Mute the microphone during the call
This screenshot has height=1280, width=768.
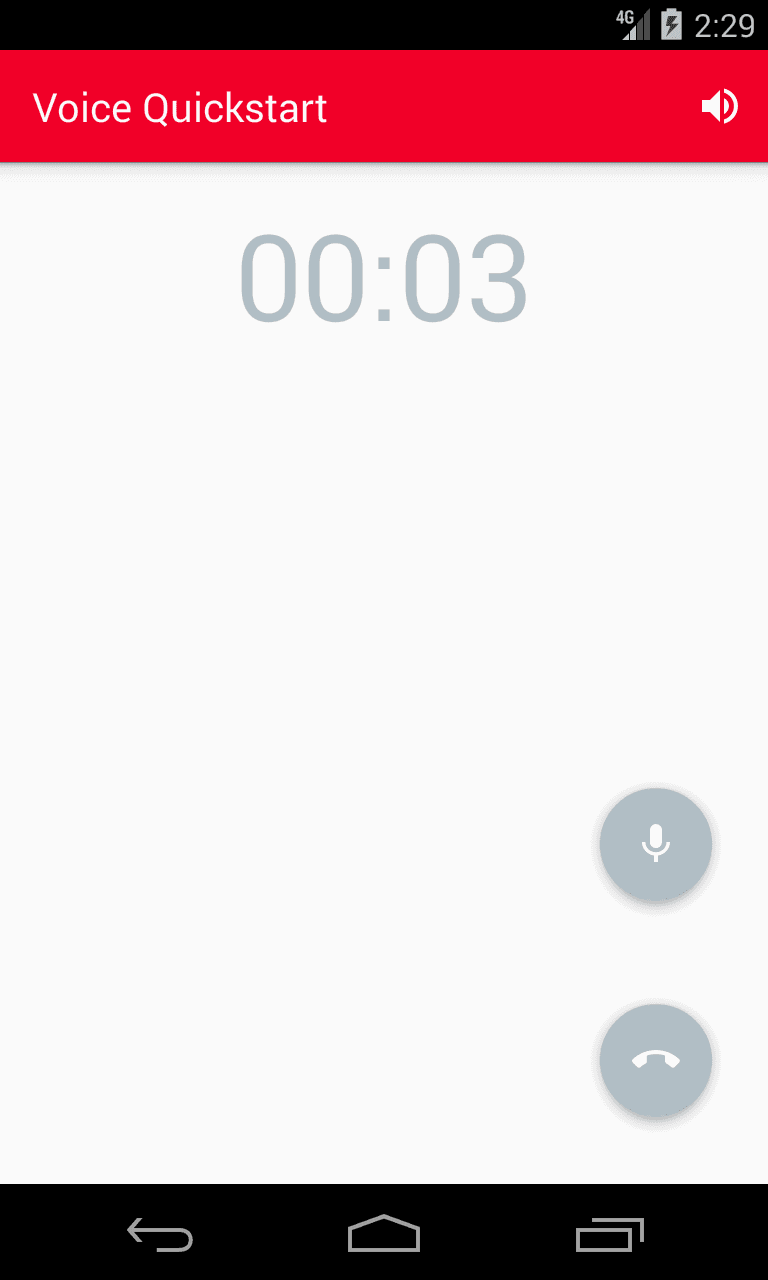[655, 844]
